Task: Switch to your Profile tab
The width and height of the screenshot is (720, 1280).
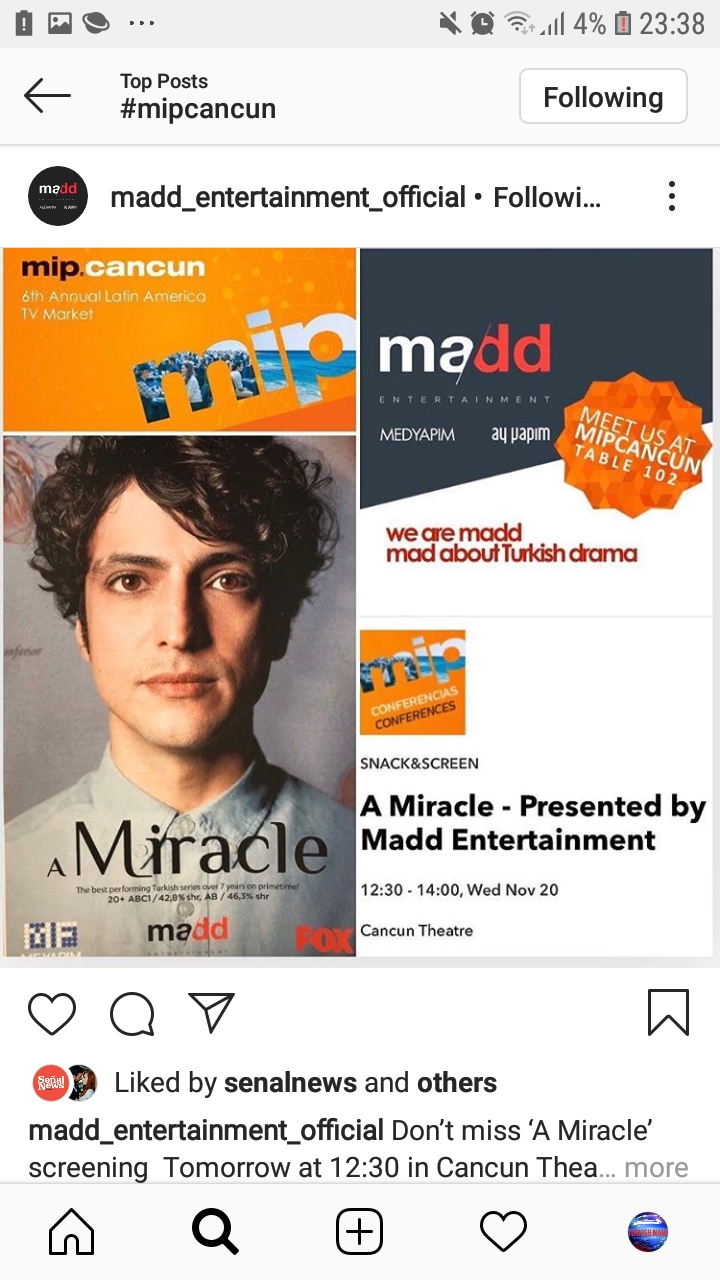Action: coord(647,1232)
